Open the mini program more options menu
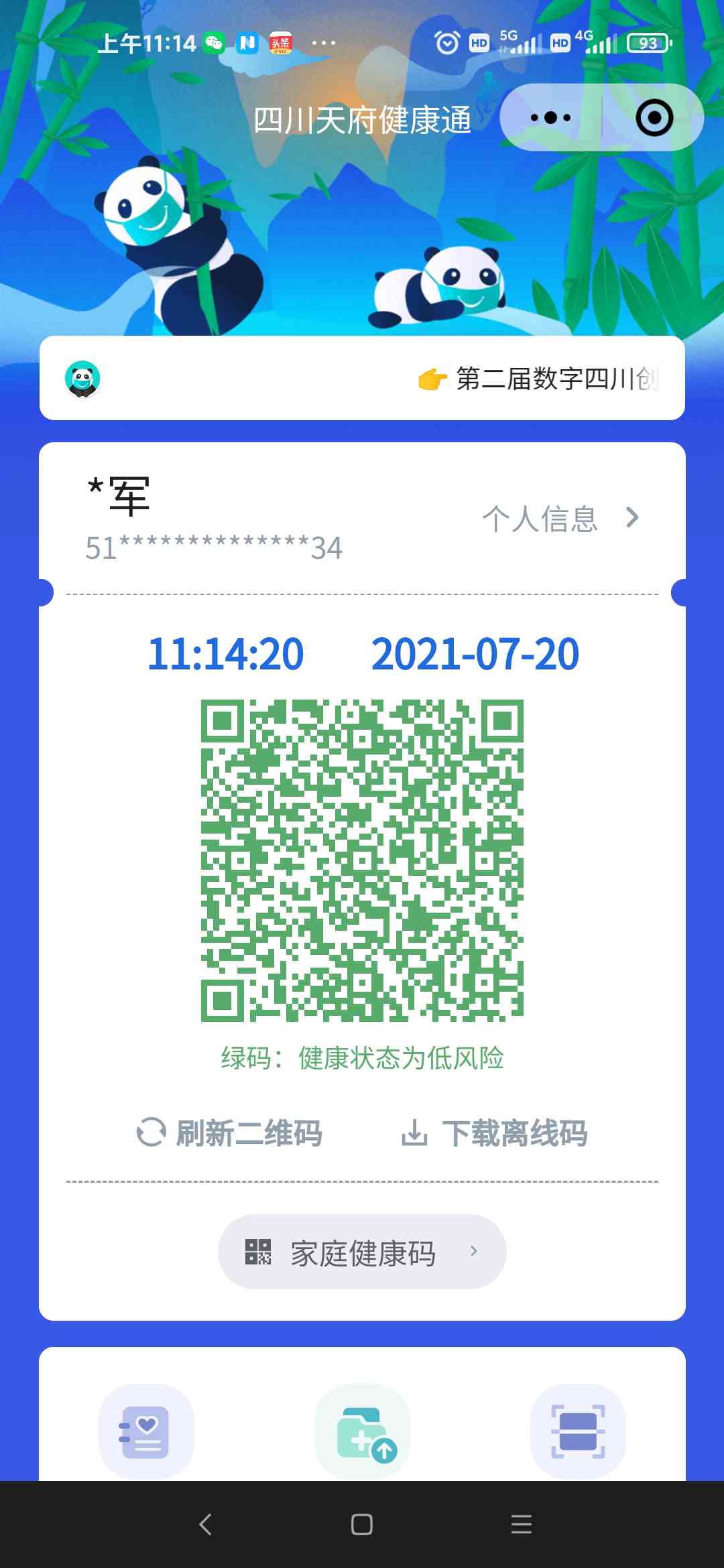This screenshot has width=724, height=1568. [550, 118]
